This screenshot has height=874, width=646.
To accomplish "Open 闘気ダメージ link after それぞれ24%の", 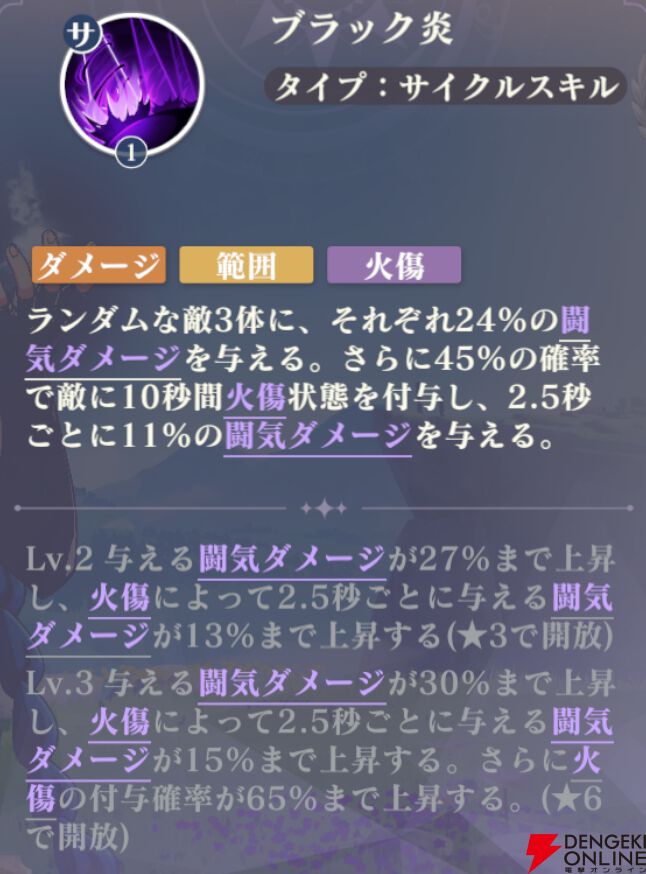I will (x=106, y=358).
